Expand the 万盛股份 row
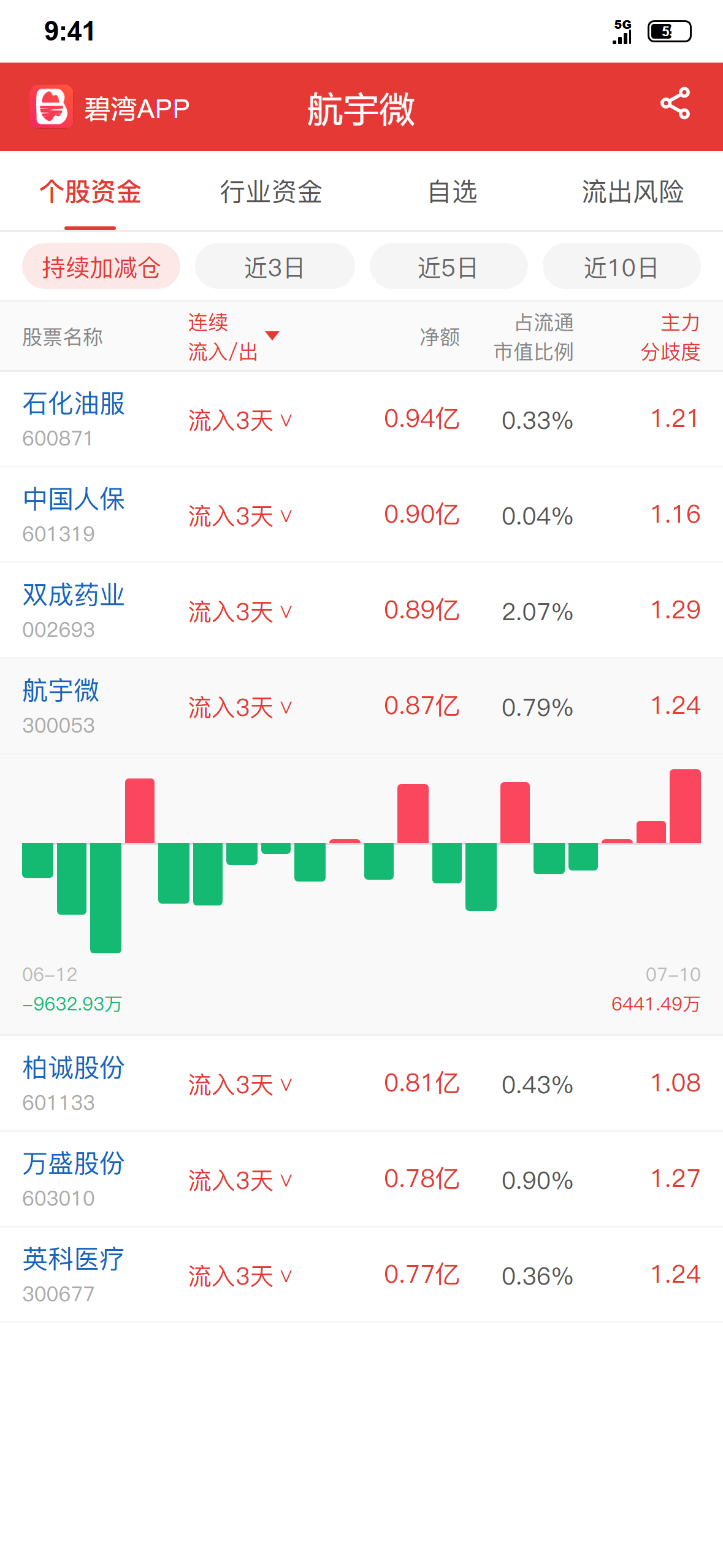Screen dimensions: 723x1568 tap(361, 1180)
